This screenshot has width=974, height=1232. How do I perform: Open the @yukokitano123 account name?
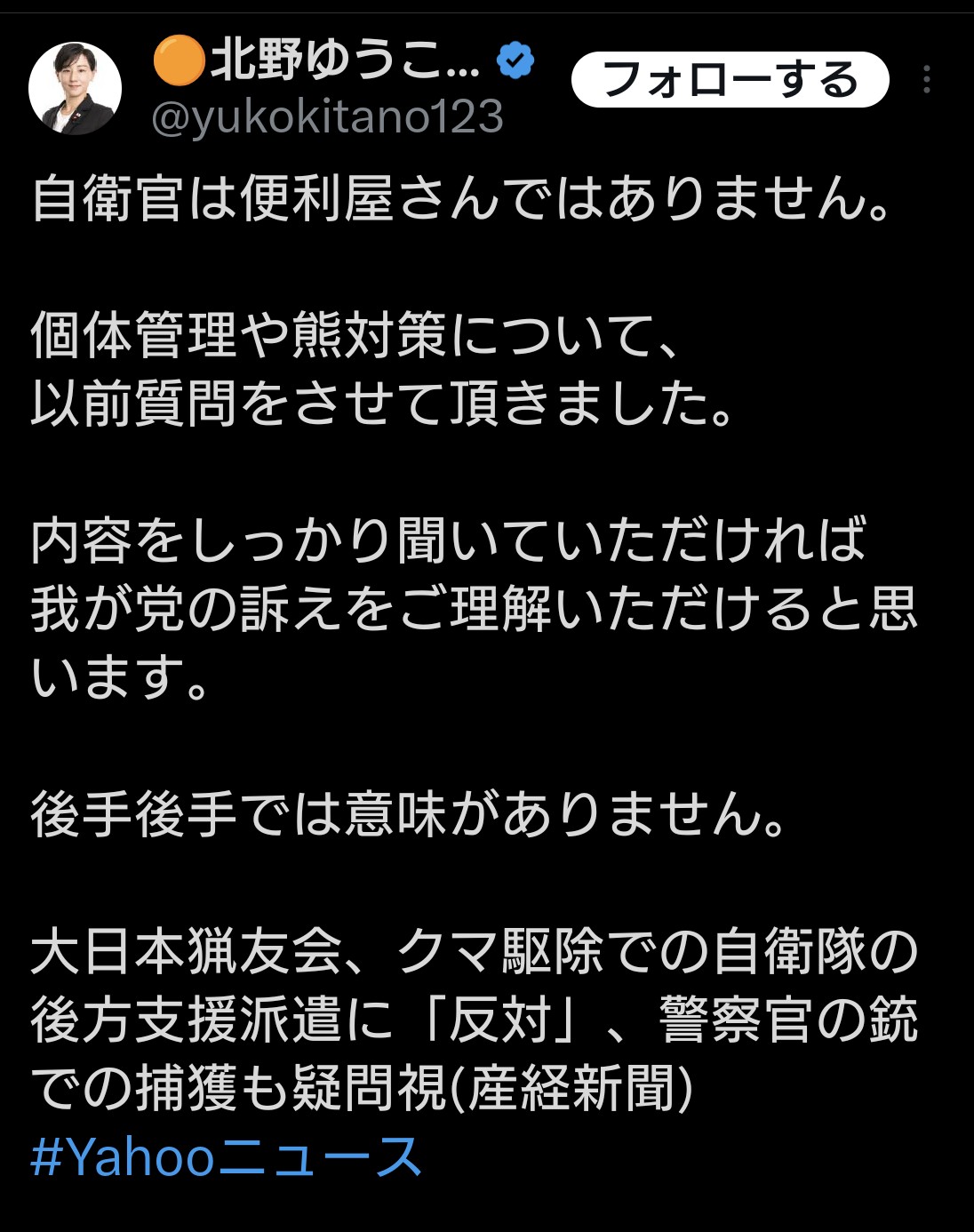pos(327,117)
